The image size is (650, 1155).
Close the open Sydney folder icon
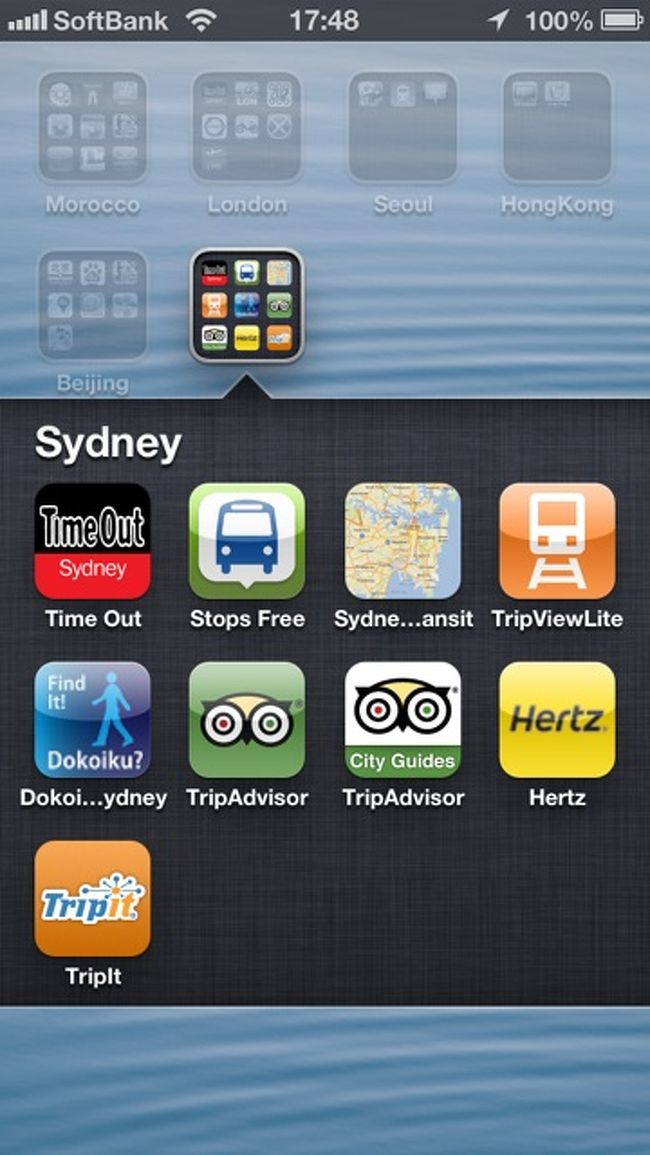247,306
